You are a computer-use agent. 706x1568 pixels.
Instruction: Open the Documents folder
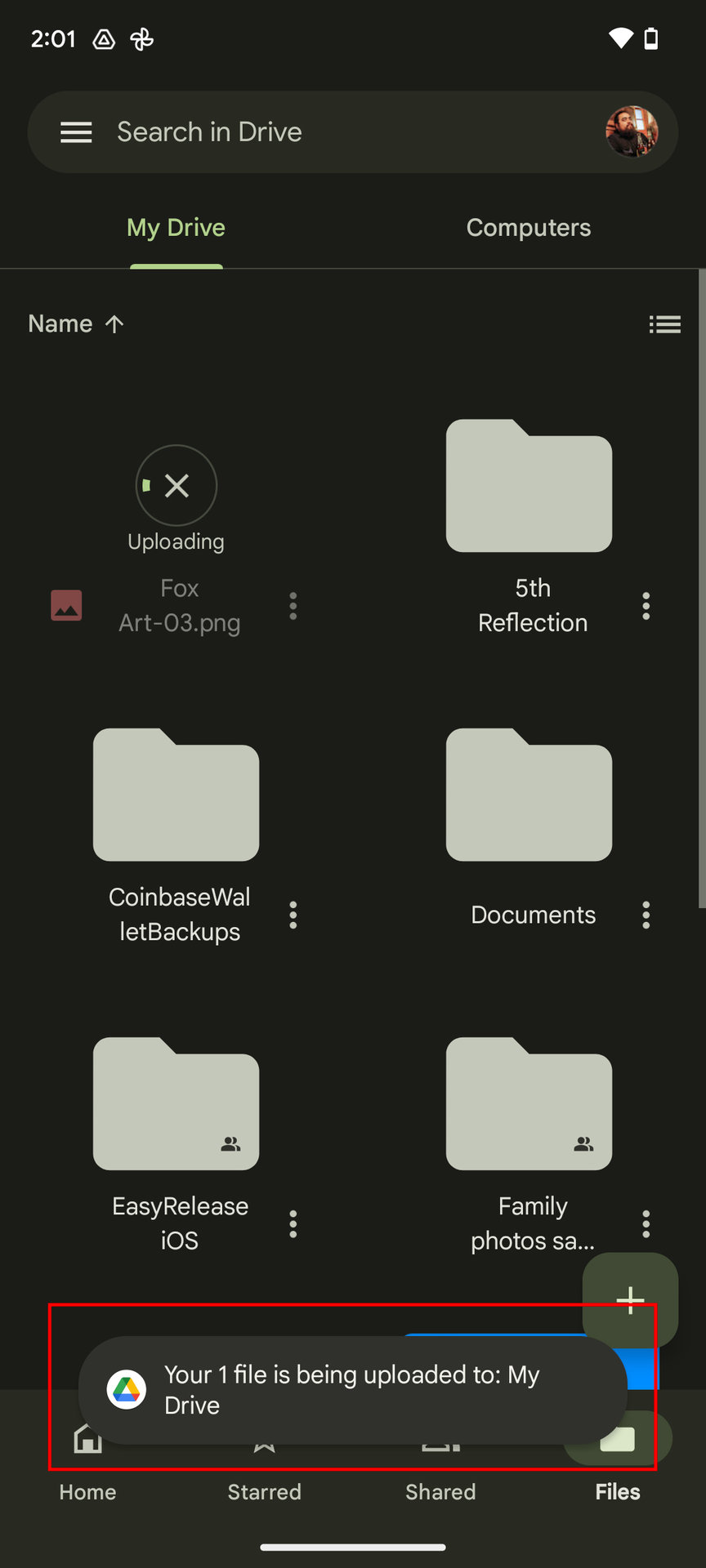529,795
